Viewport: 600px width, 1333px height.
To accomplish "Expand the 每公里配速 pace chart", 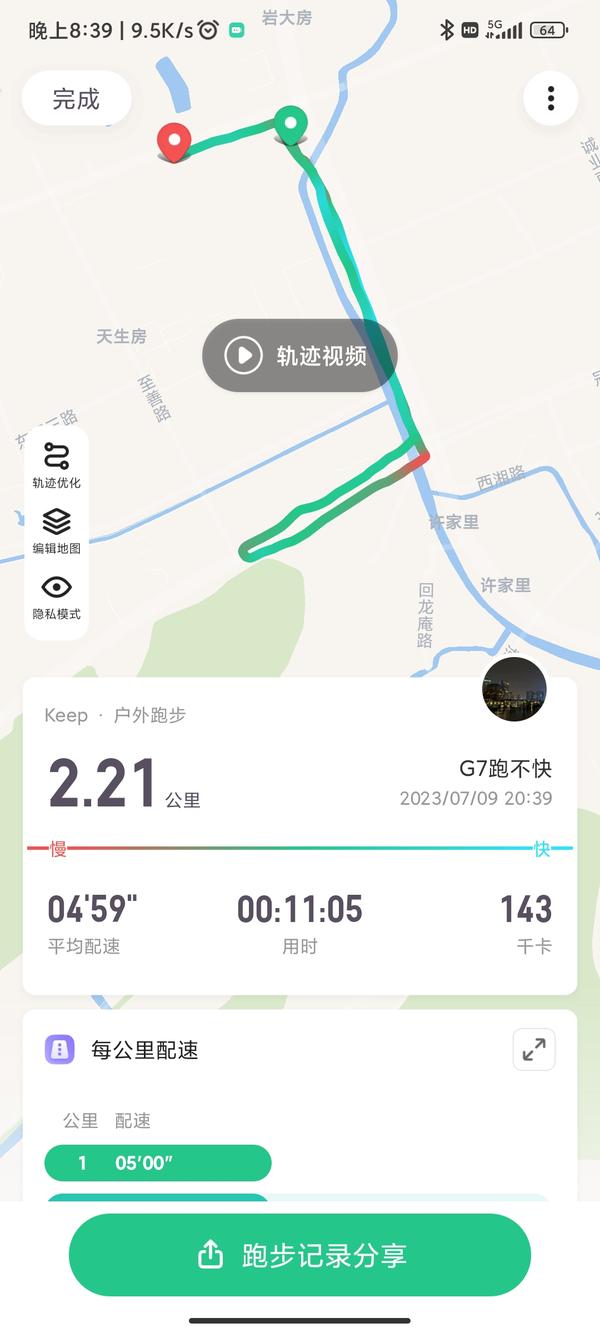I will pos(534,1050).
